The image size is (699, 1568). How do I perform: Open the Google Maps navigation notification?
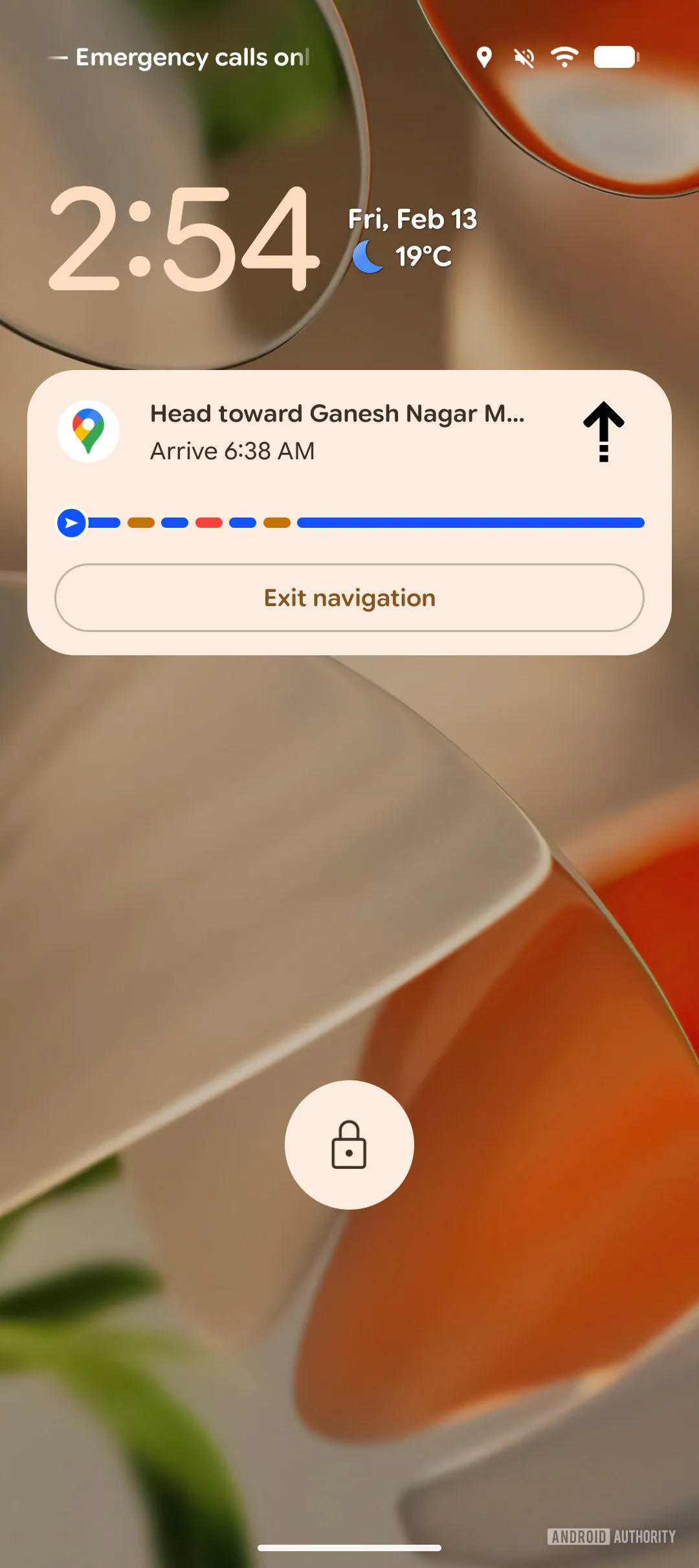[x=337, y=432]
